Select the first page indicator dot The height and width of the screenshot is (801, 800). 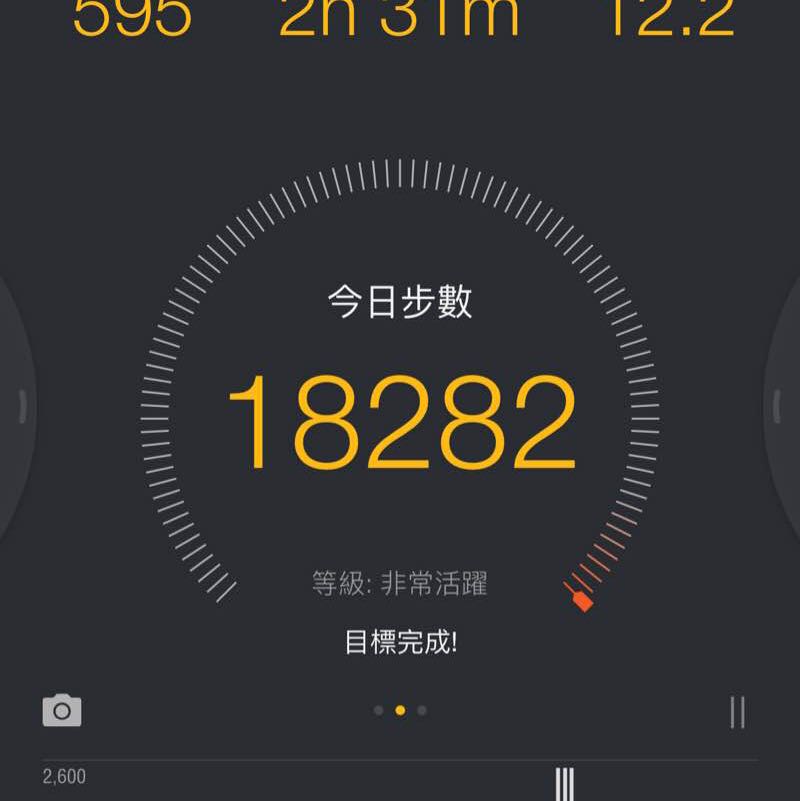[379, 709]
